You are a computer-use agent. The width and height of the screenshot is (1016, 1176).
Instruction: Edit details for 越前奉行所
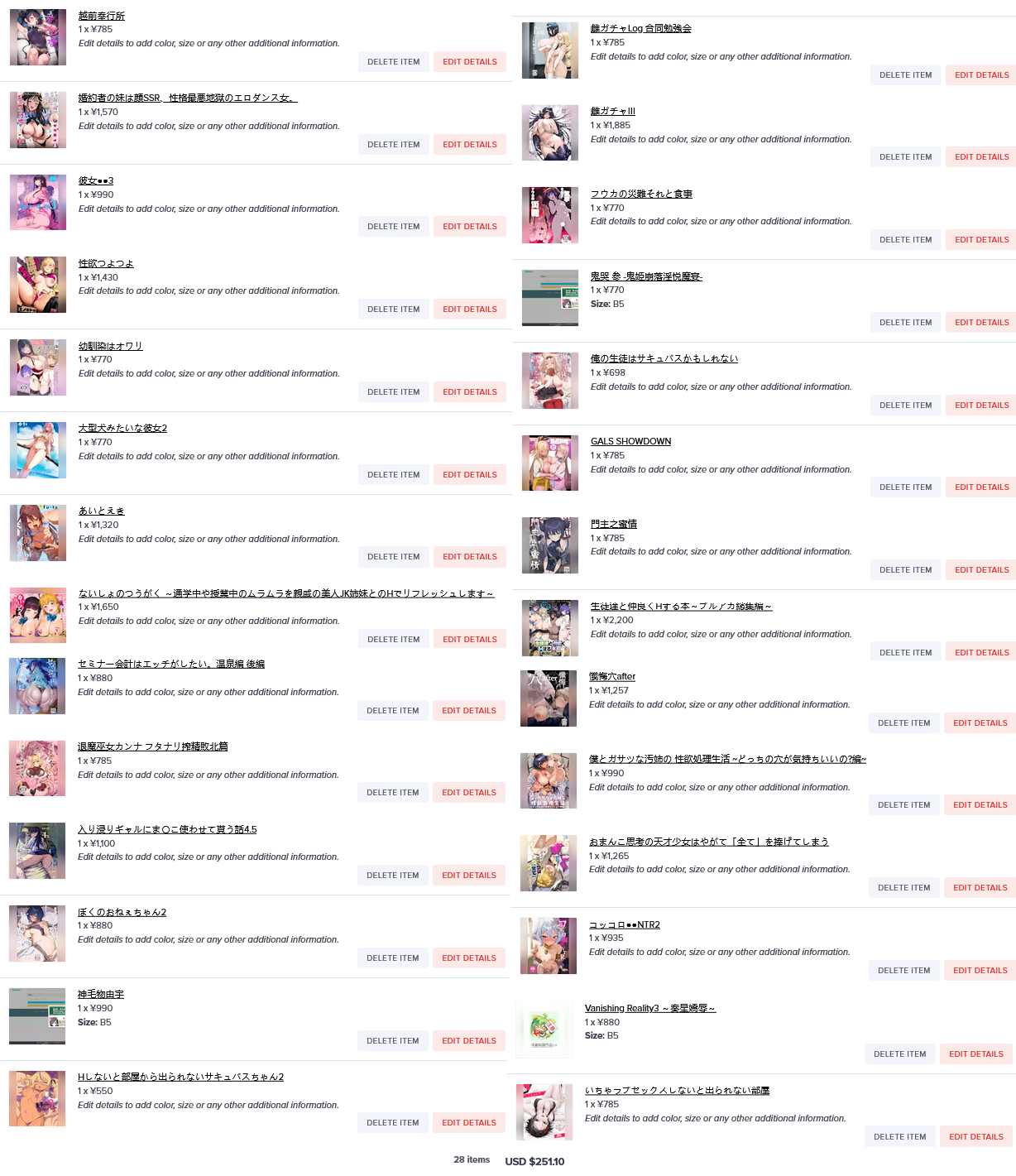[469, 62]
